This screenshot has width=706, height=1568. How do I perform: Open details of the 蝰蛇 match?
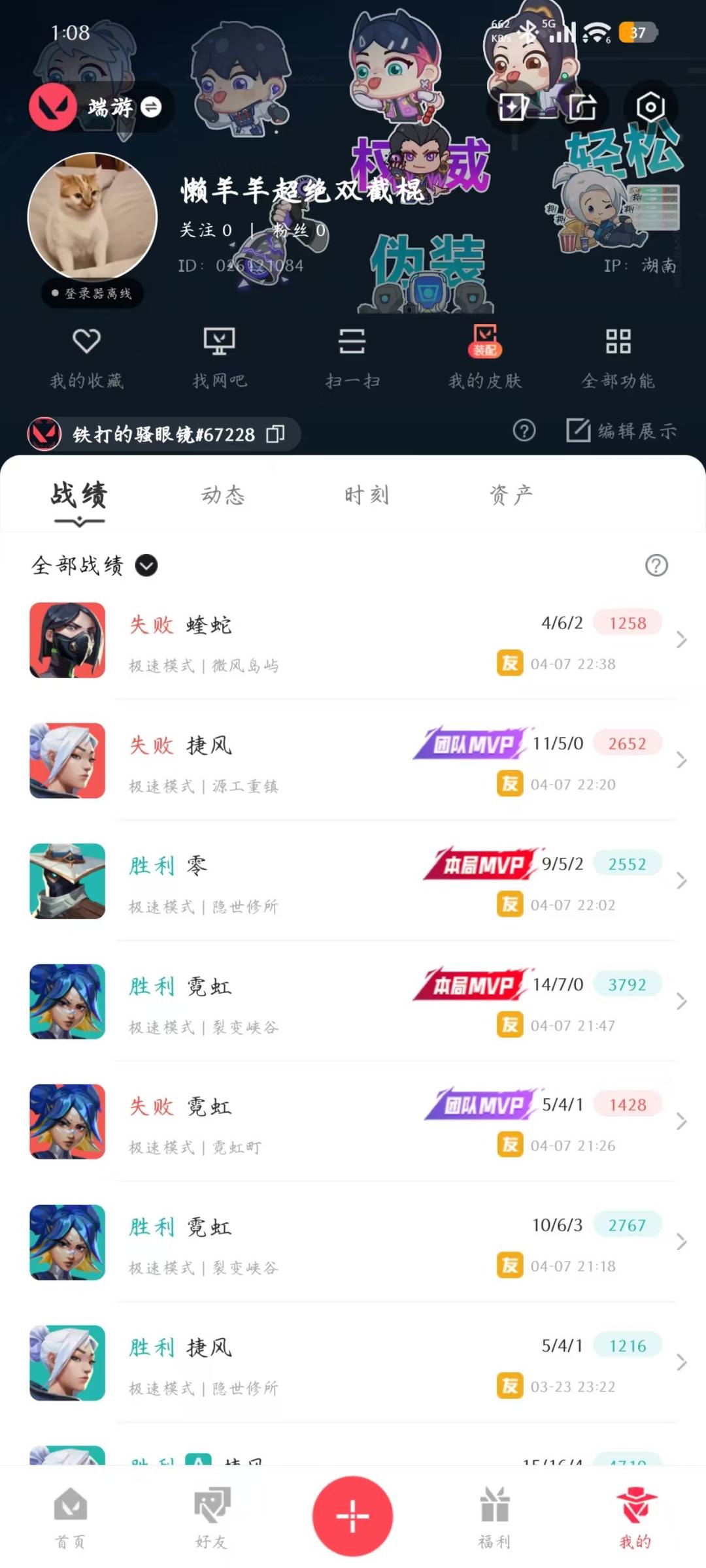353,644
